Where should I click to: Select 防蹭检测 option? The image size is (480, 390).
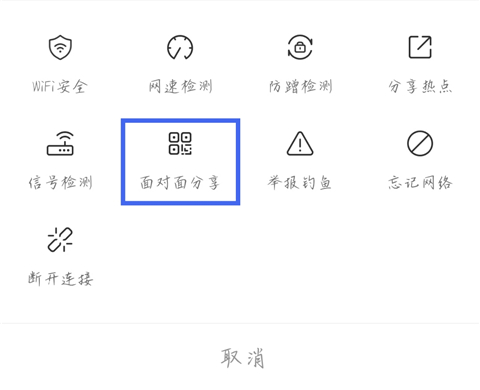pos(300,64)
